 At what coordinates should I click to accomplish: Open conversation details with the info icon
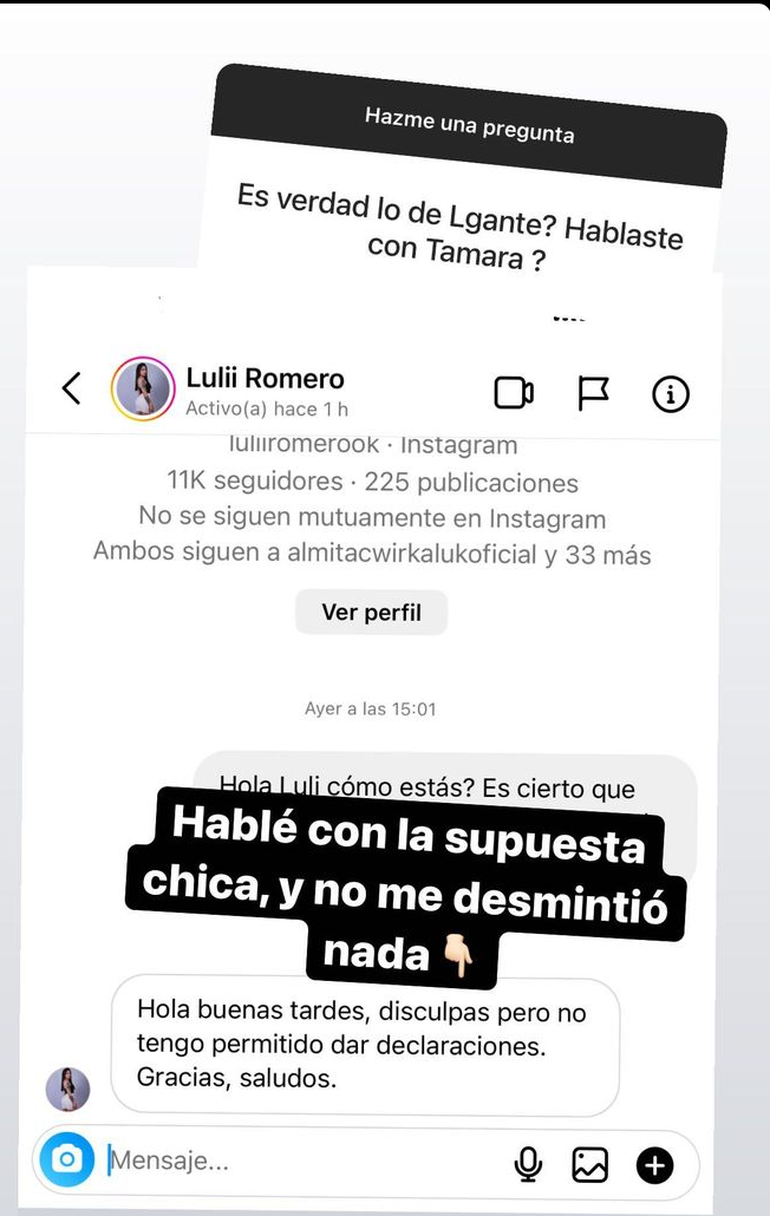coord(670,394)
